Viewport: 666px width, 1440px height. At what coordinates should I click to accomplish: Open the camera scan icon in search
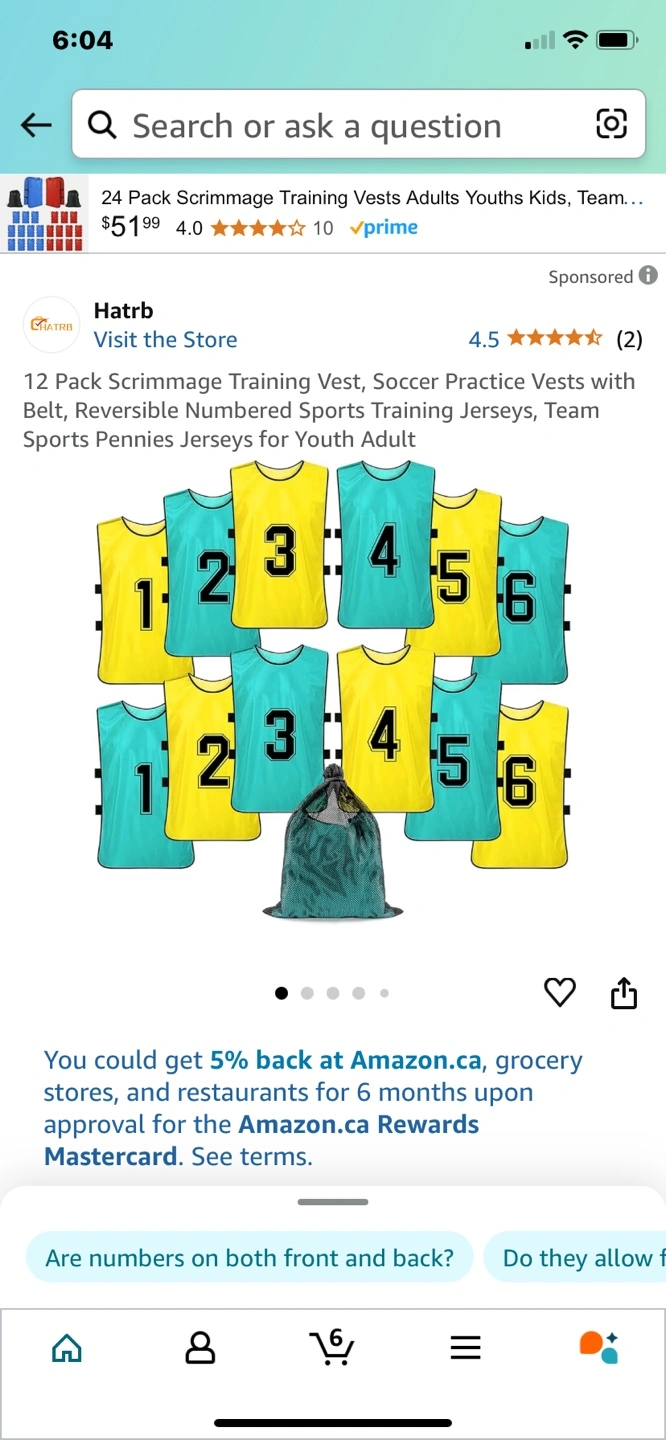(x=611, y=124)
